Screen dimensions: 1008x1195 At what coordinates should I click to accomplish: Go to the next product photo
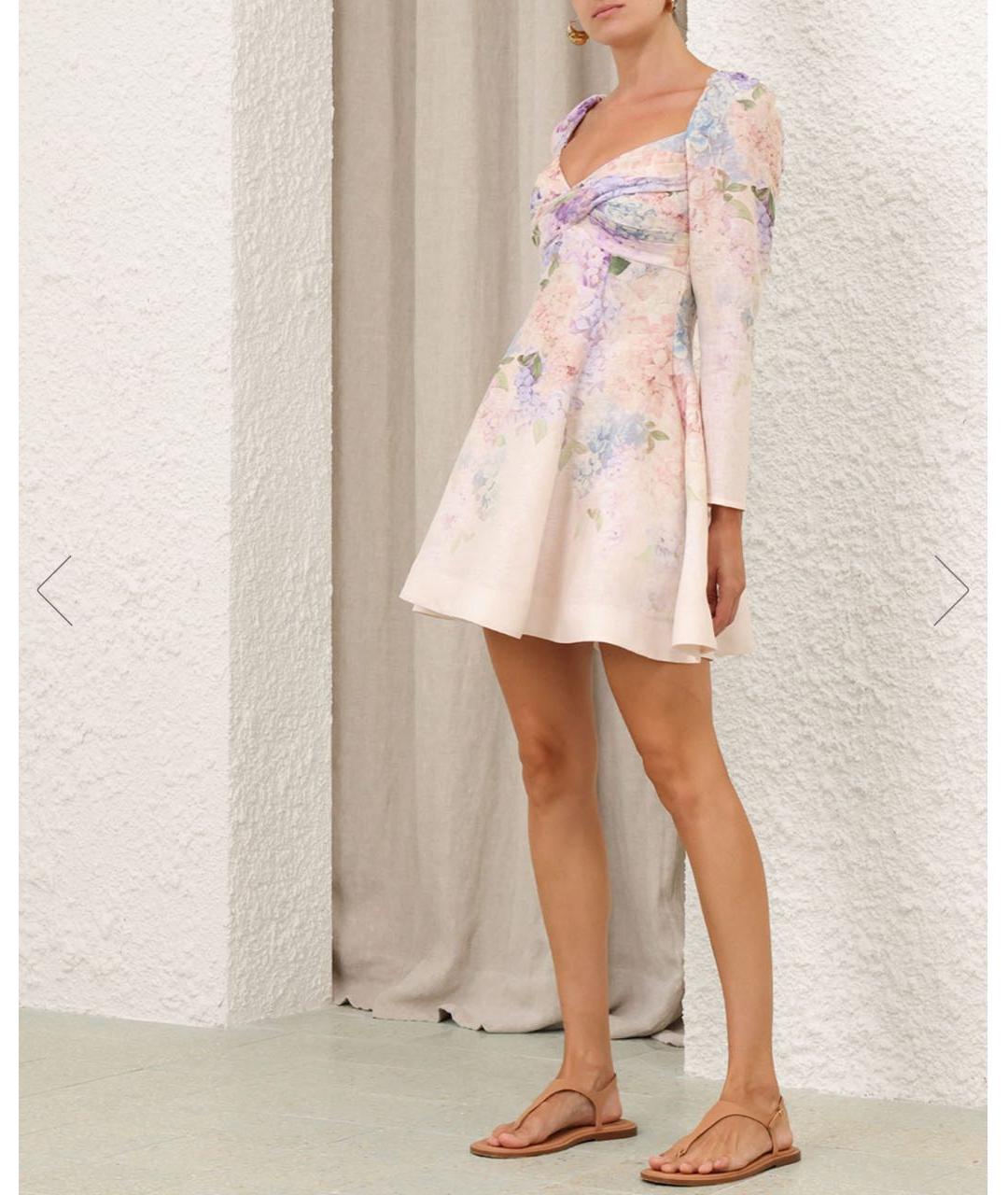951,590
